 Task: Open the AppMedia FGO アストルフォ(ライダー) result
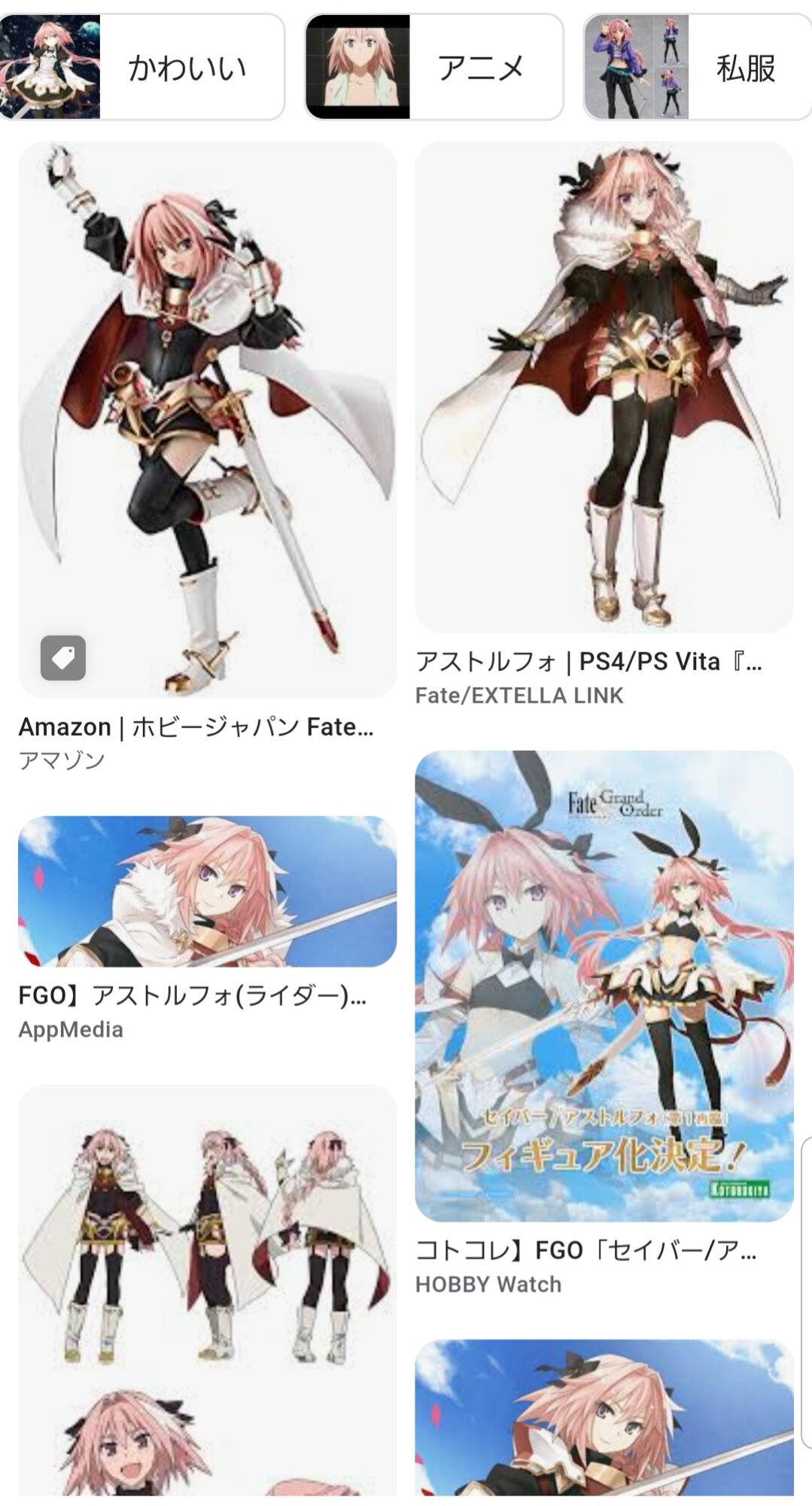(207, 891)
